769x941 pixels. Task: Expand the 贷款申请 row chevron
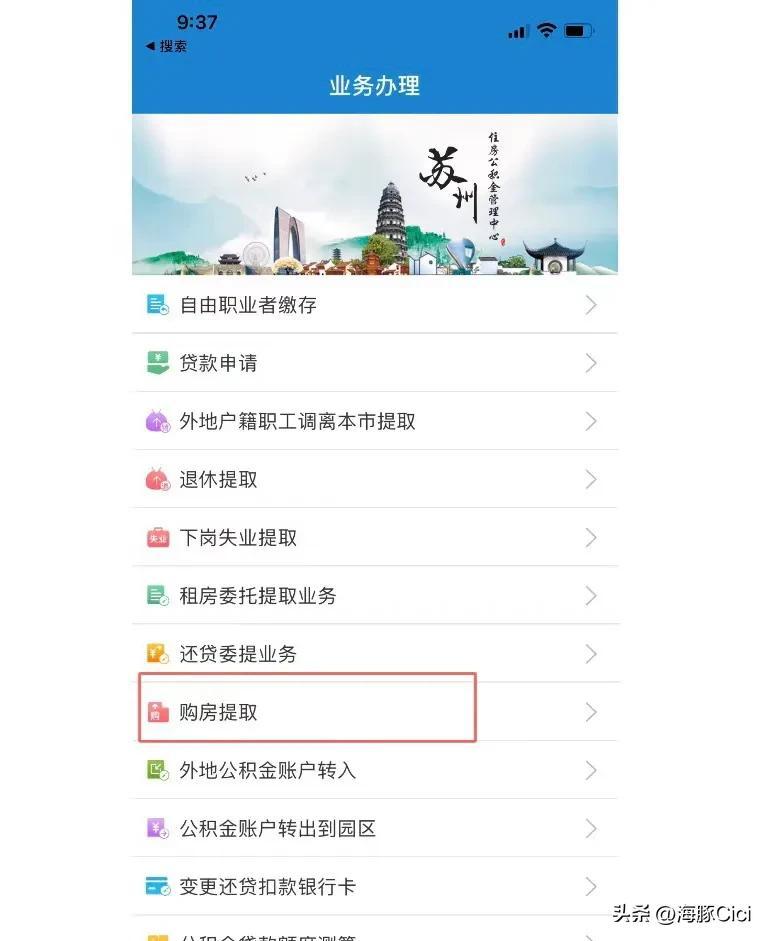pyautogui.click(x=591, y=362)
